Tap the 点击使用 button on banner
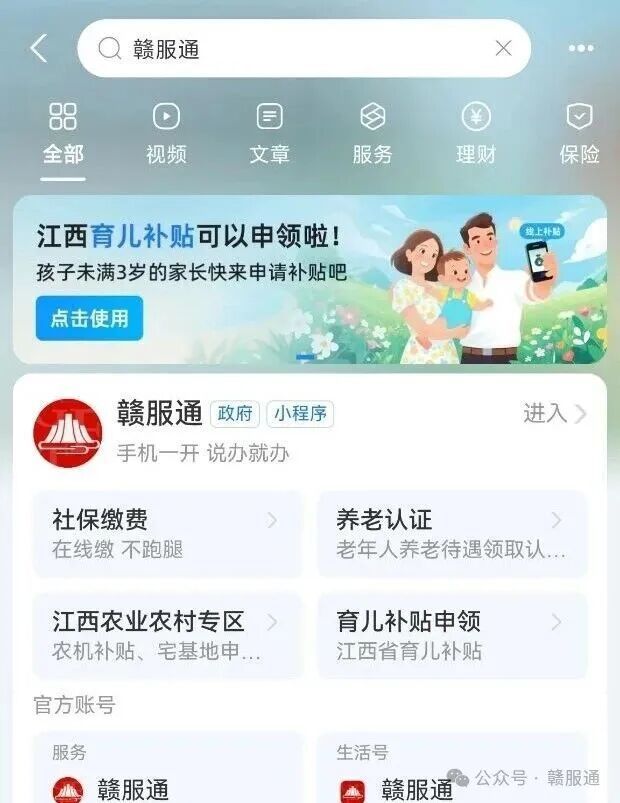 coord(89,318)
